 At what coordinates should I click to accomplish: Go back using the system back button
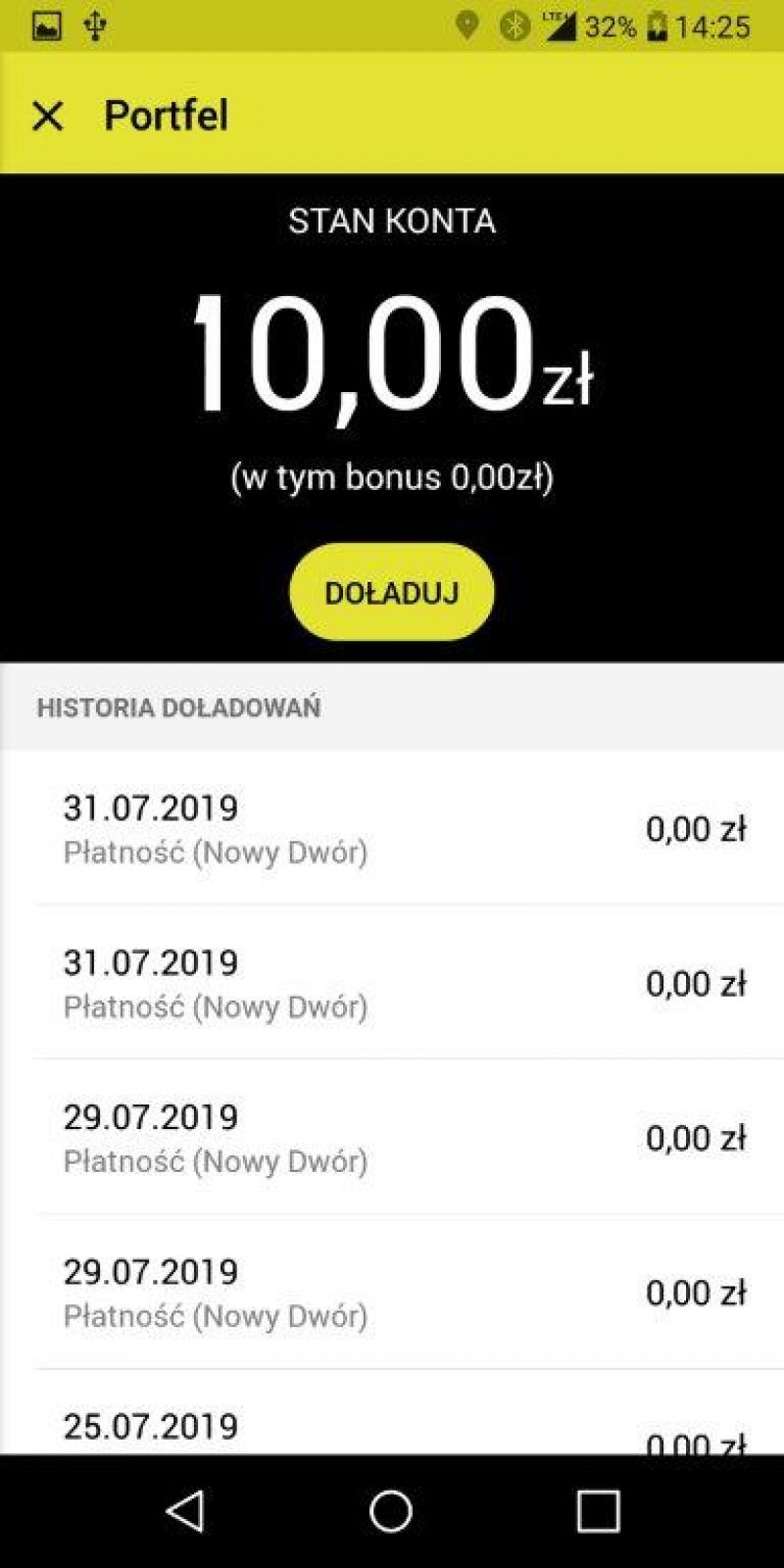185,1510
